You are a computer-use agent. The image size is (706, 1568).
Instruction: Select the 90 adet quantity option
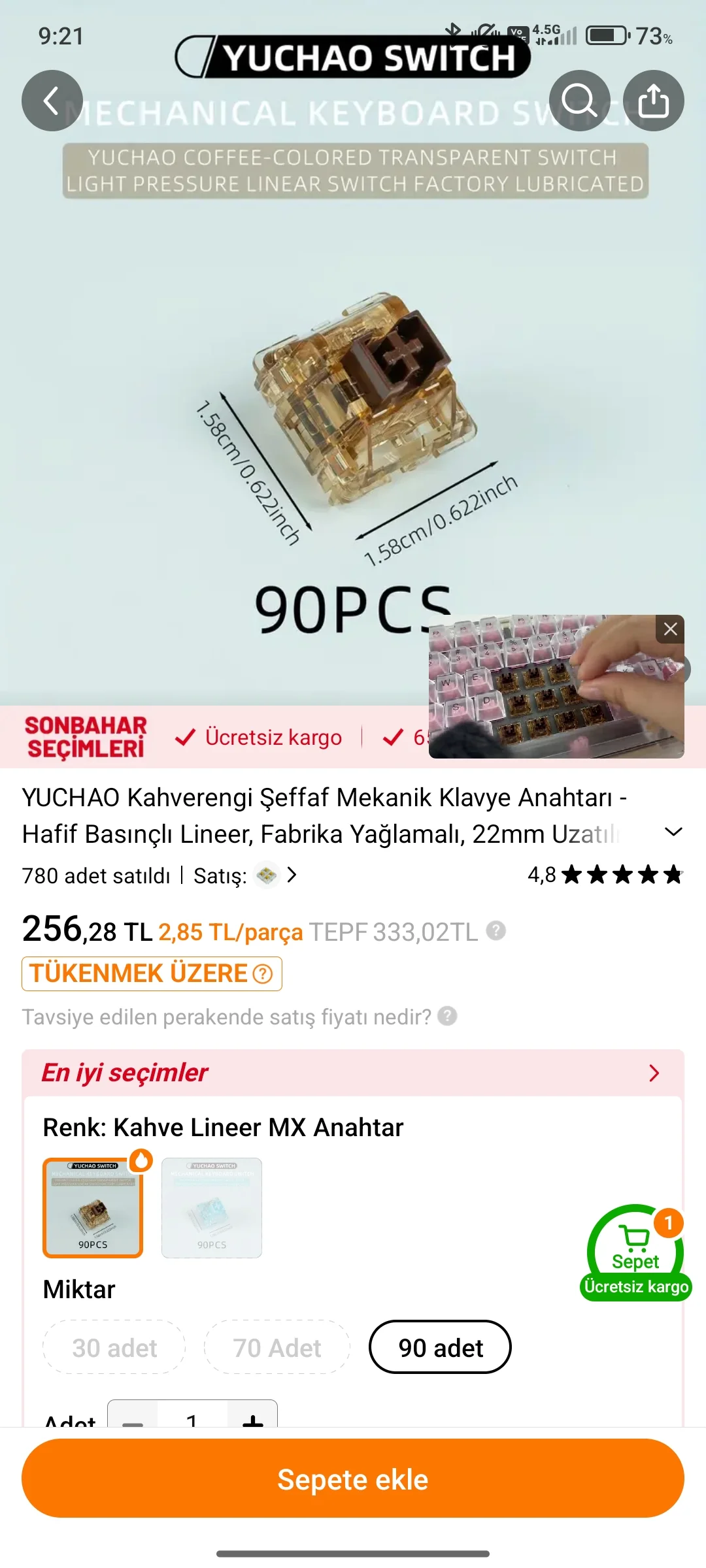(441, 1347)
